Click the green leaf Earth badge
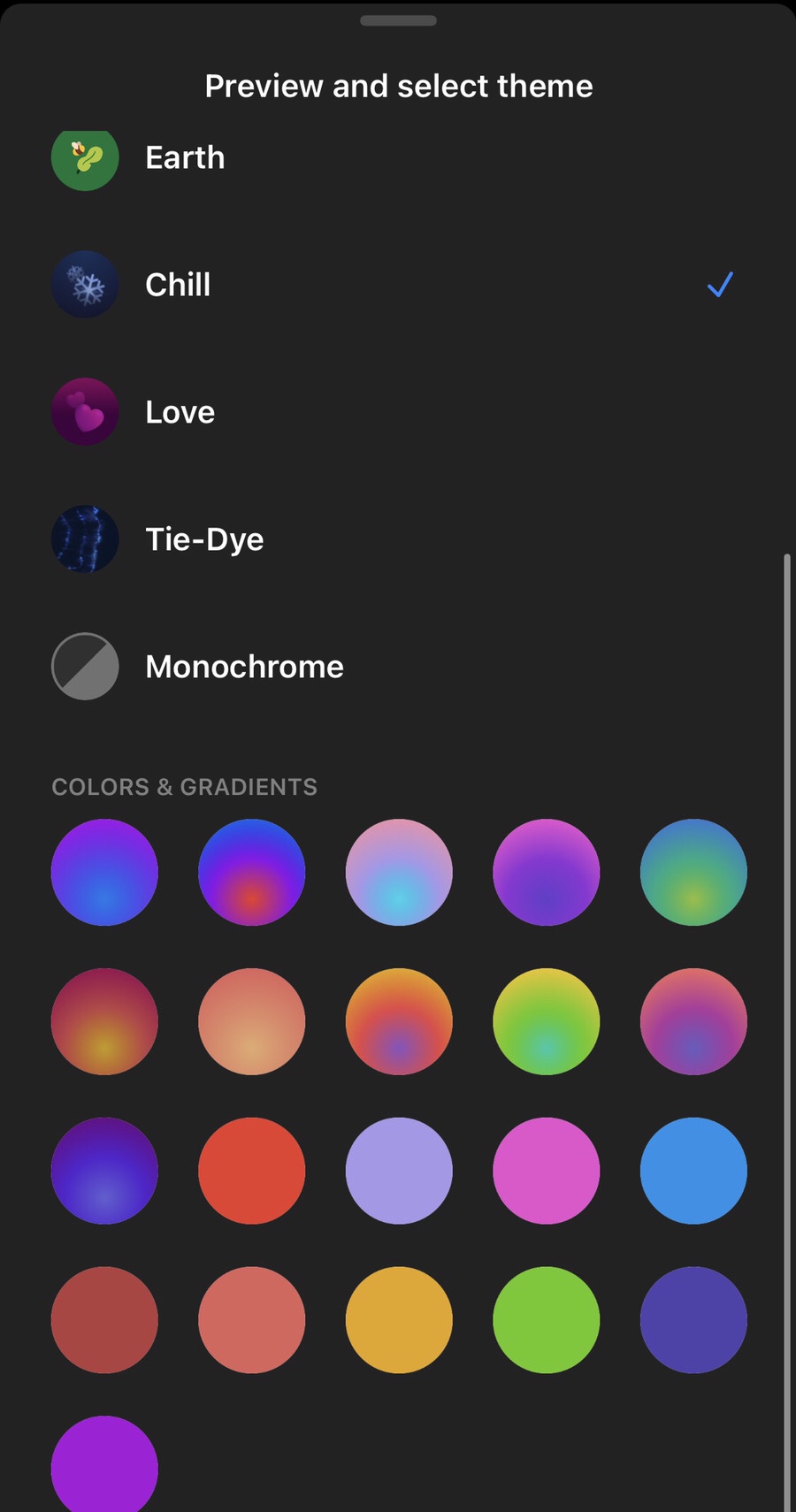Viewport: 796px width, 1512px height. pos(85,157)
